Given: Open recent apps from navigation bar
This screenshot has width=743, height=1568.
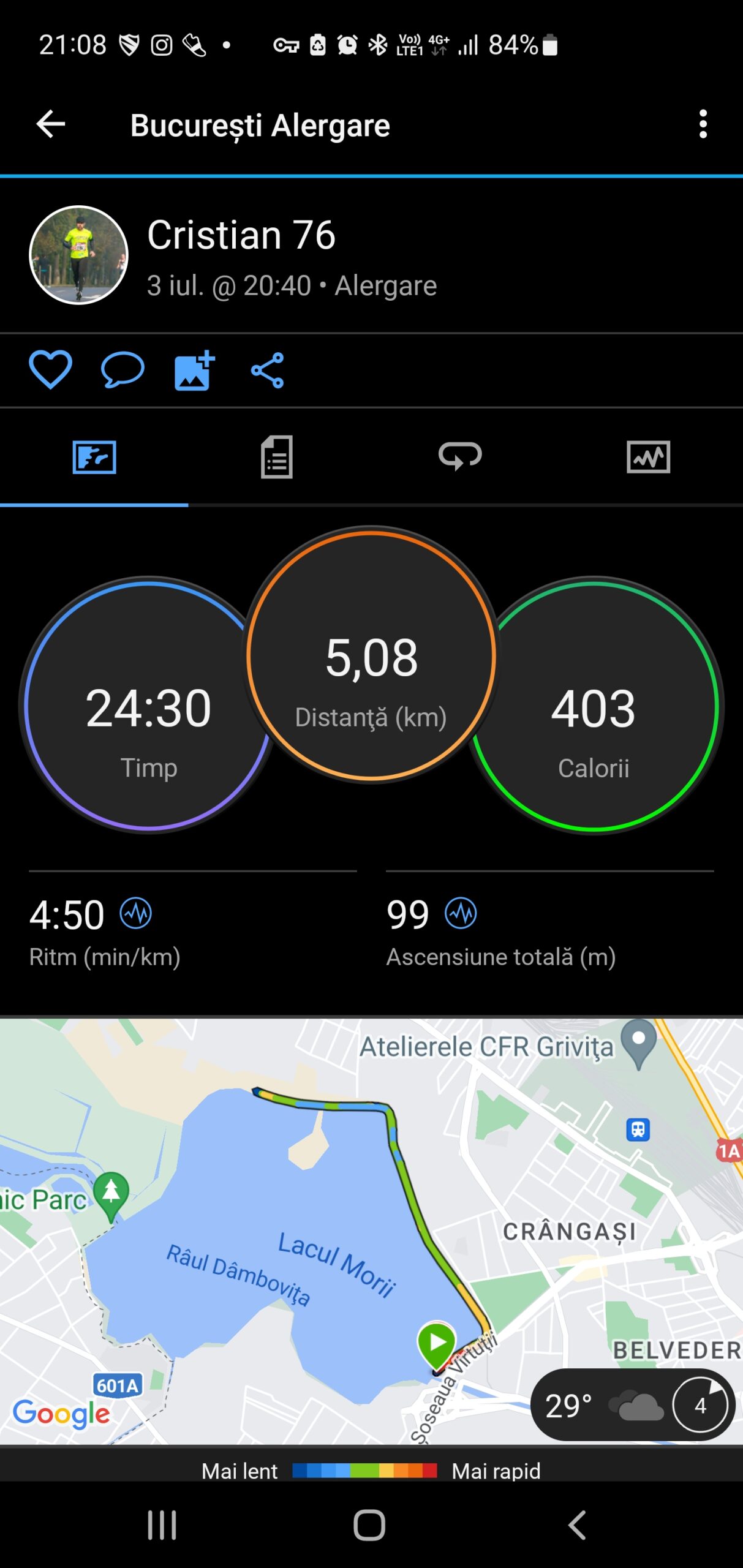Looking at the screenshot, I should [162, 1525].
